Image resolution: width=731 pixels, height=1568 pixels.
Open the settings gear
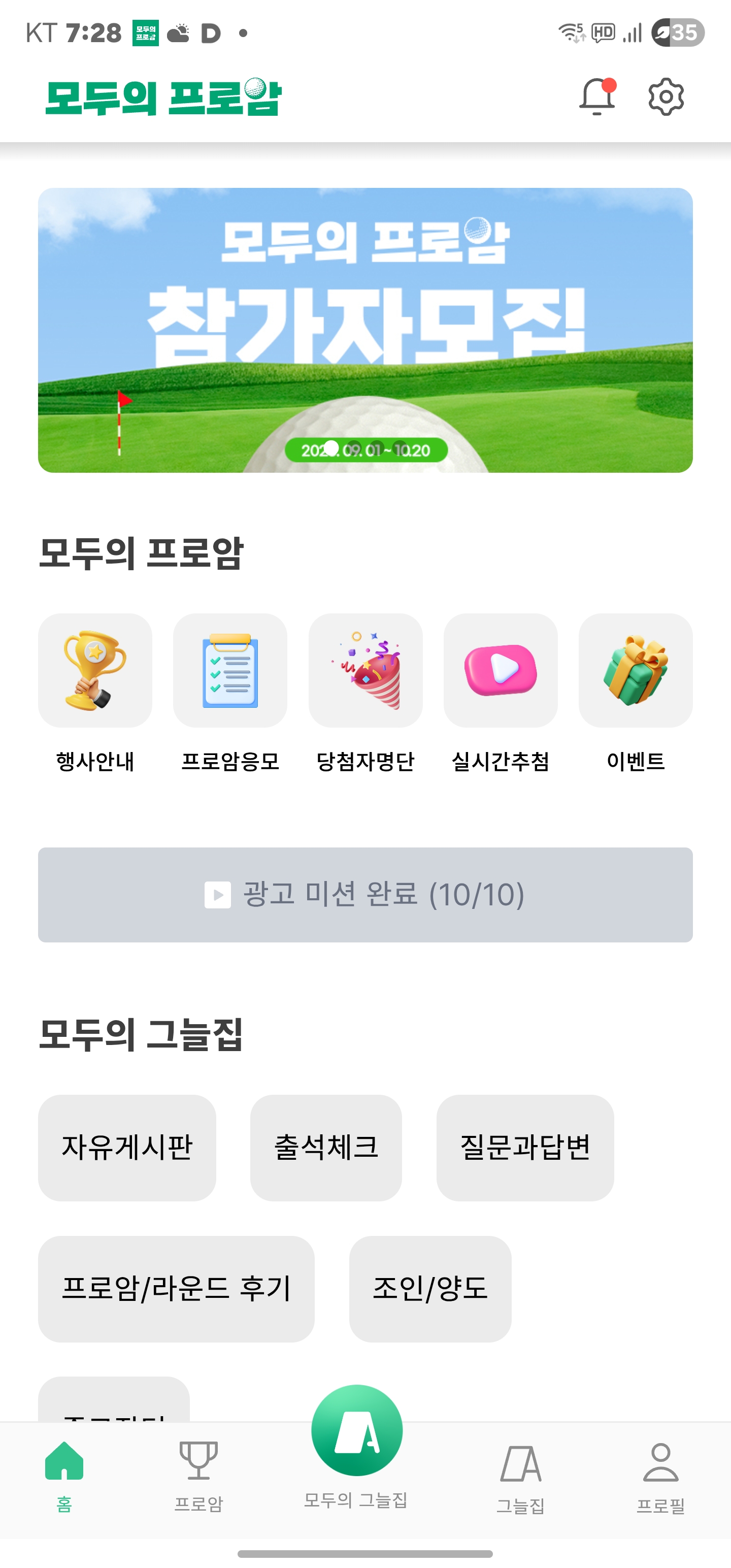coord(666,97)
